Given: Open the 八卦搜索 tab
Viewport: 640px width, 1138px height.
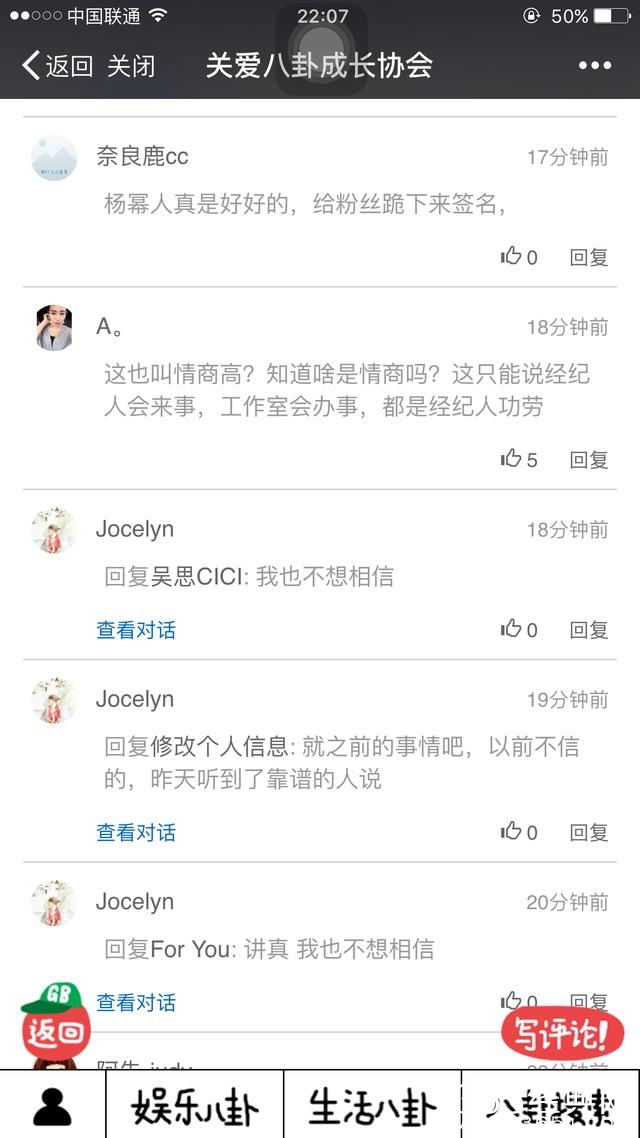Looking at the screenshot, I should point(550,1106).
